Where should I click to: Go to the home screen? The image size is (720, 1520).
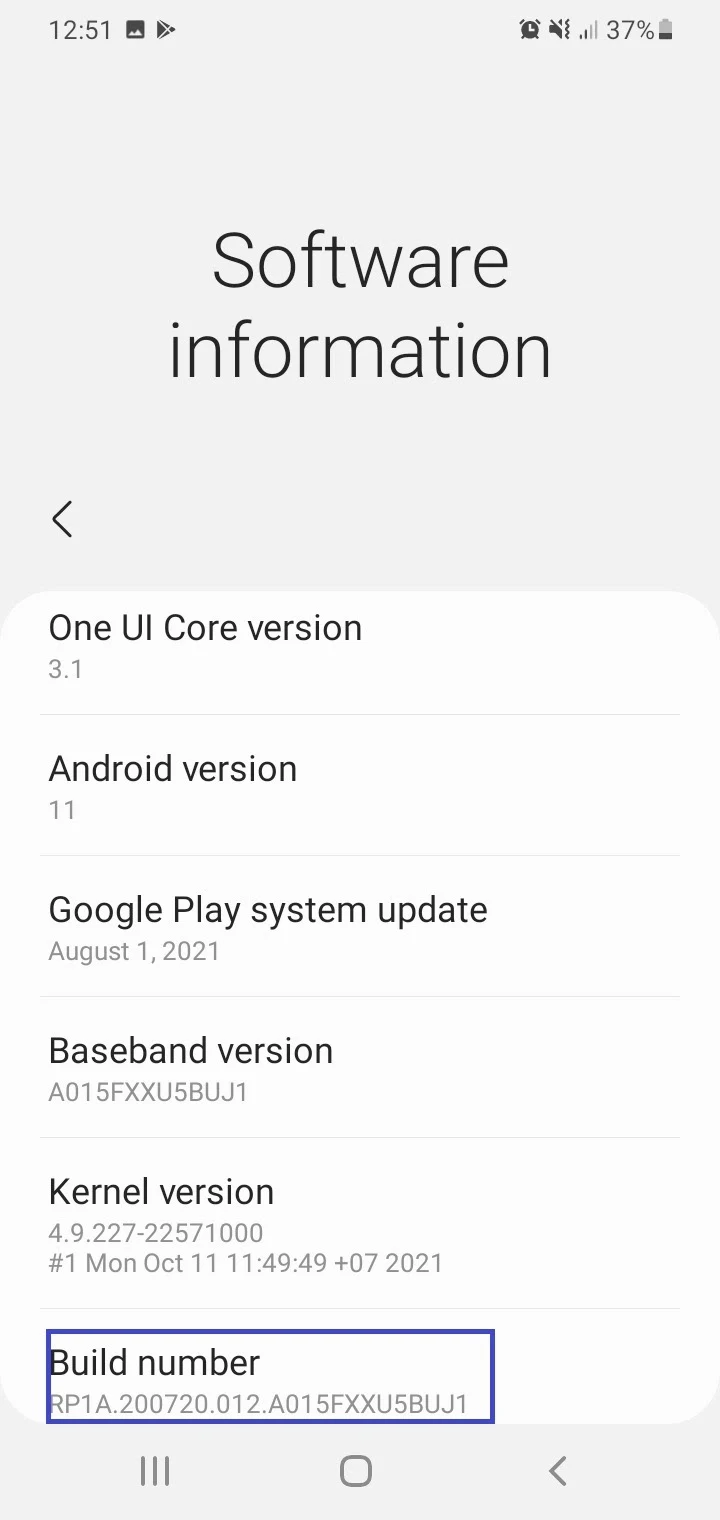click(356, 1471)
